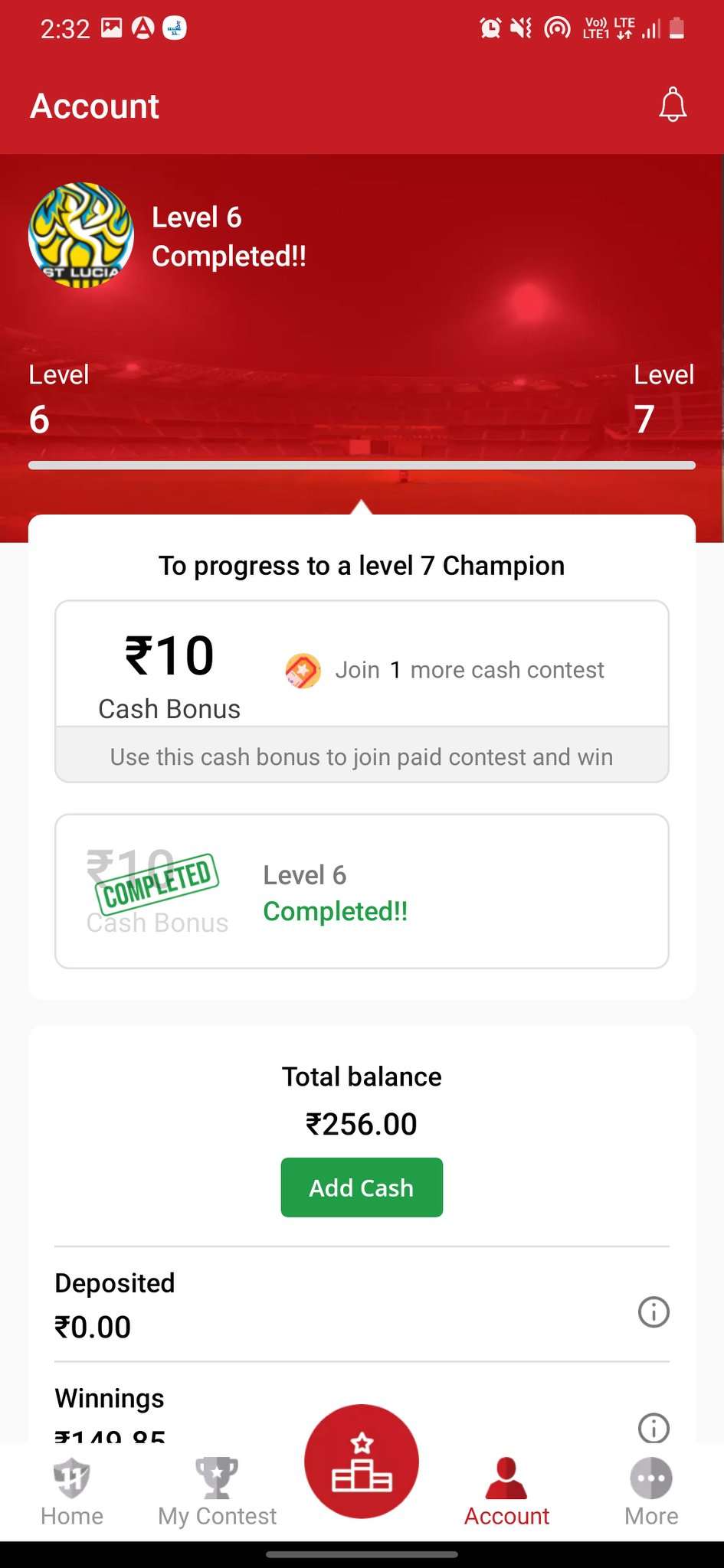Open the More tab
This screenshot has width=724, height=1568.
coord(651,1493)
